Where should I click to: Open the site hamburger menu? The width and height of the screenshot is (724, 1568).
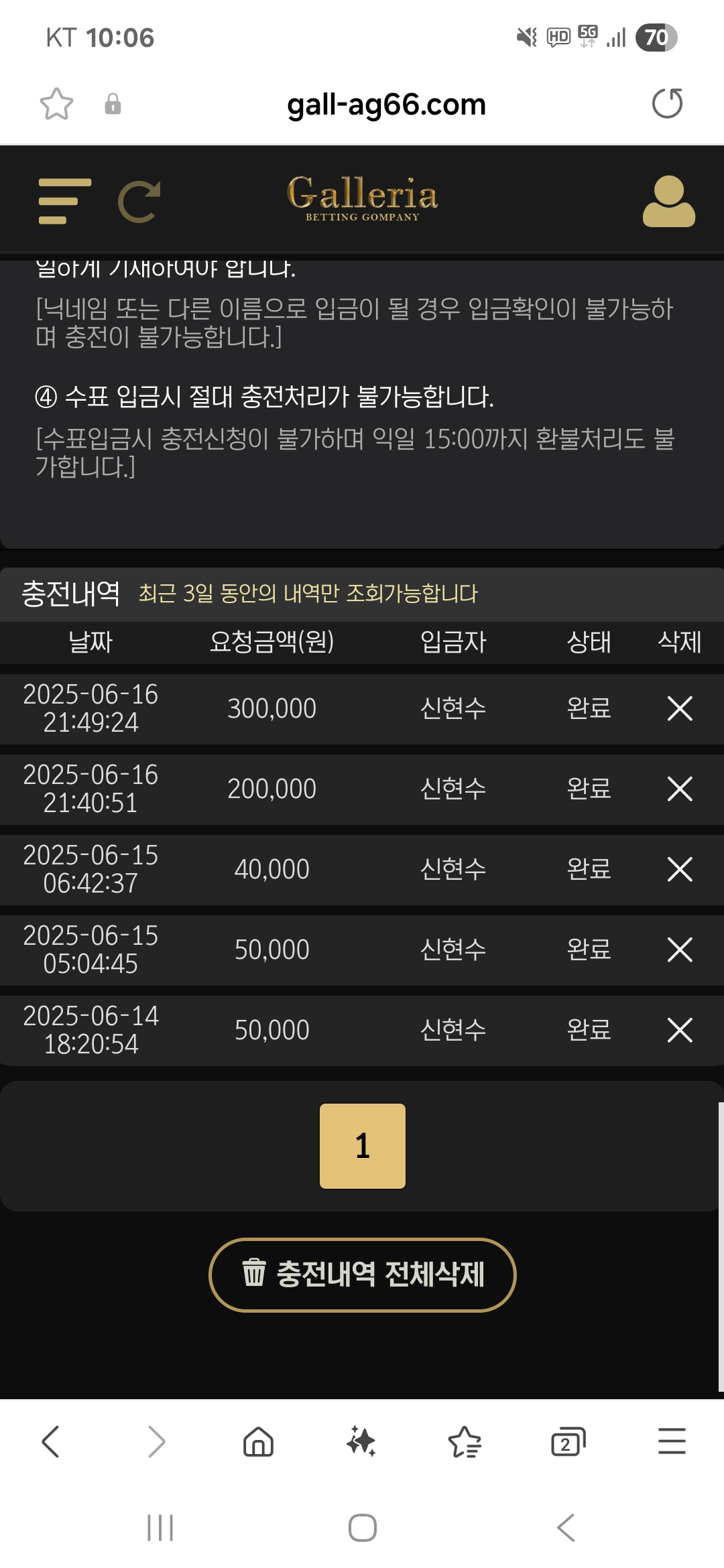64,201
